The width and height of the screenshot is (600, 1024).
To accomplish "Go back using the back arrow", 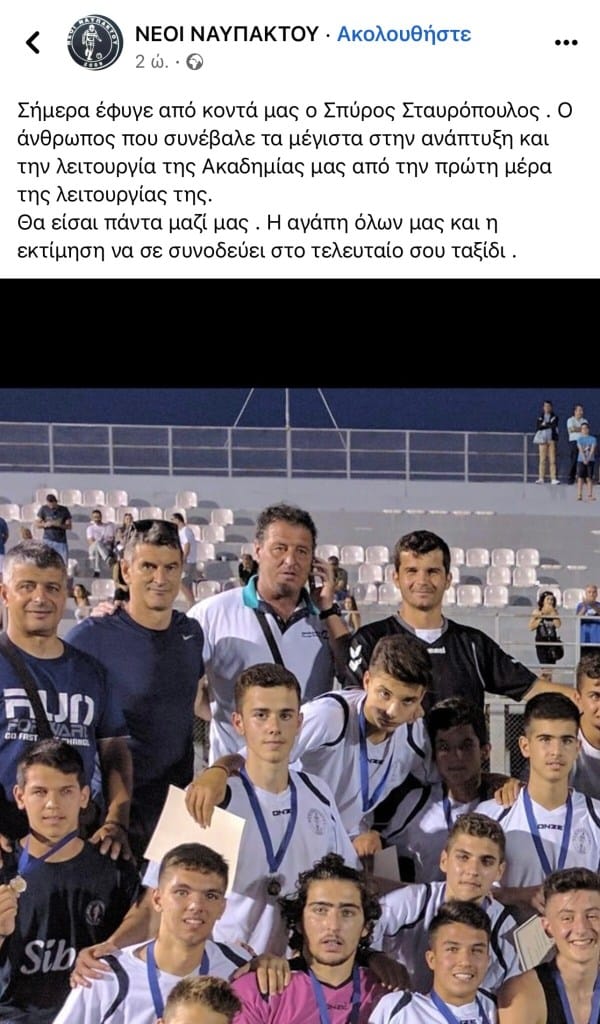I will [x=33, y=42].
